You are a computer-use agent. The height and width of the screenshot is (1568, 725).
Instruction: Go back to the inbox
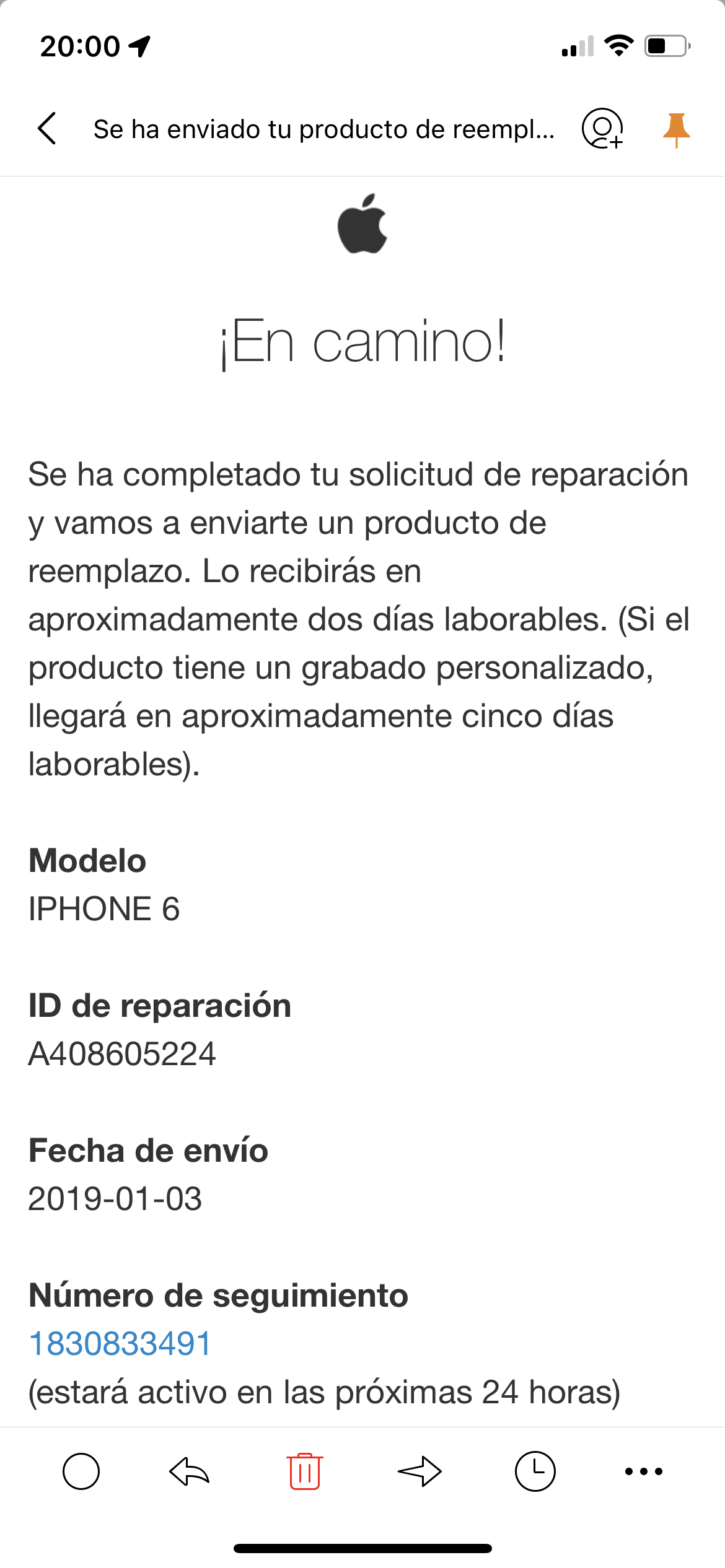47,129
